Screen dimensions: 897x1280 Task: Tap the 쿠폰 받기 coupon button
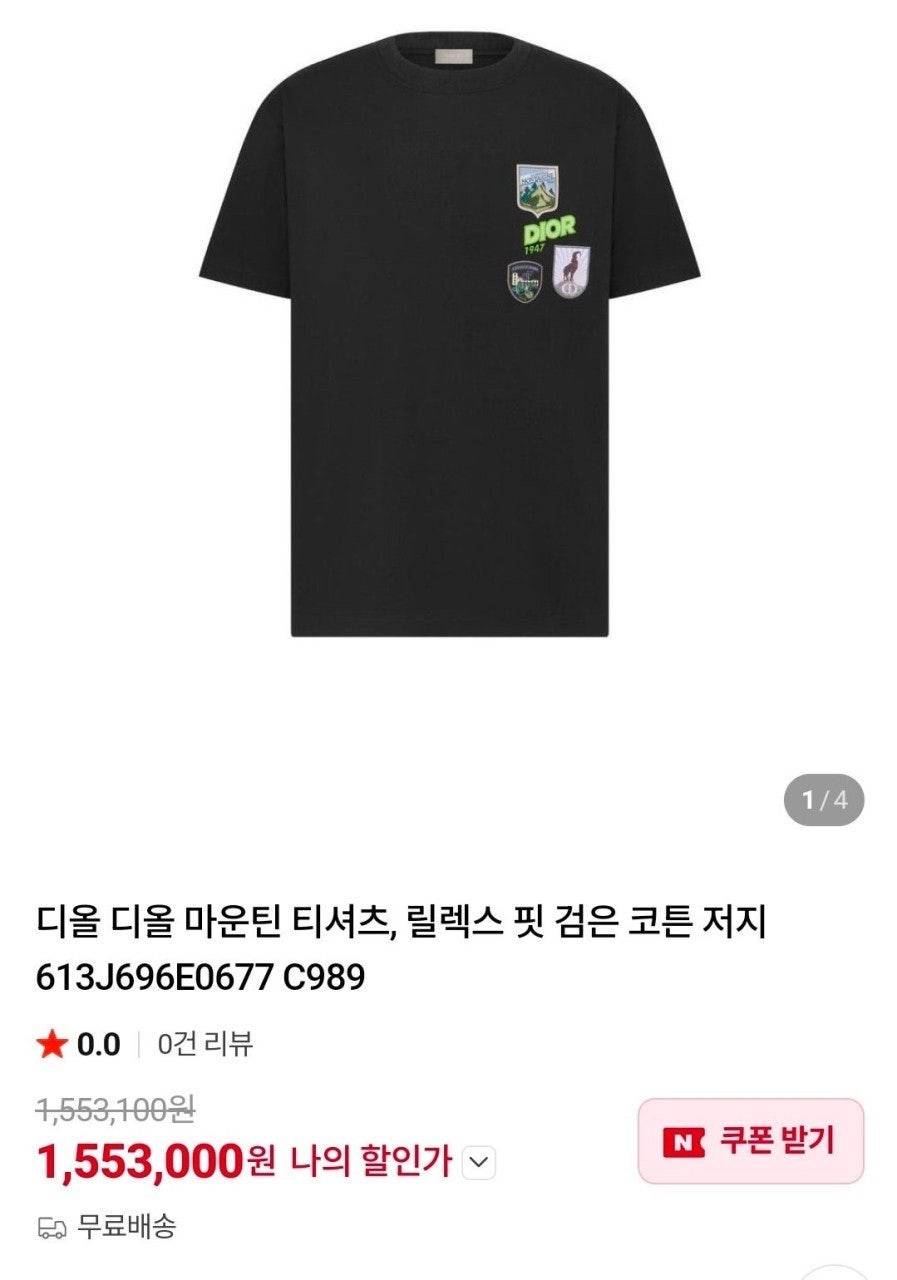(750, 1141)
